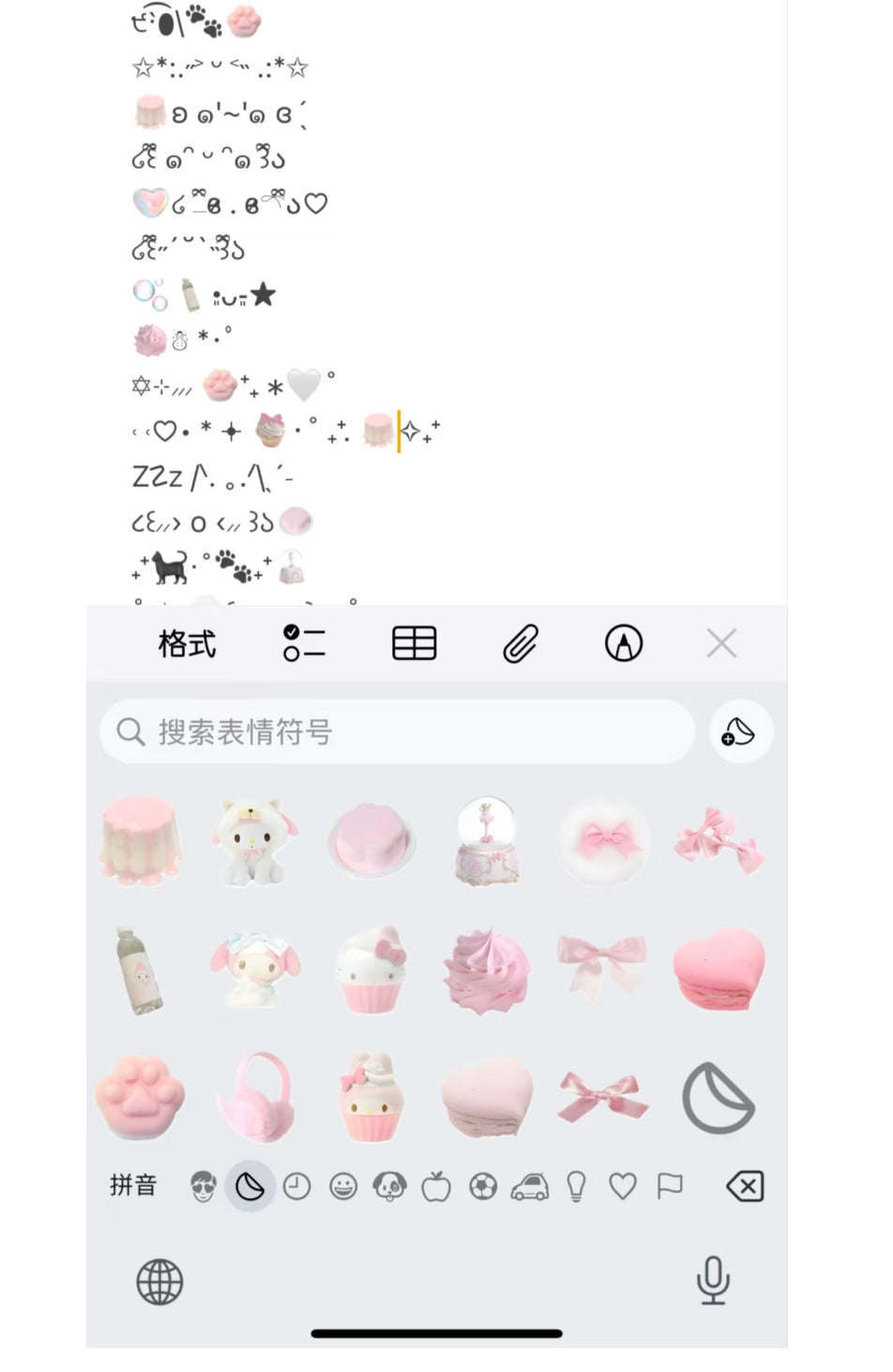Tap the 搜索表情符号 search field

[397, 731]
